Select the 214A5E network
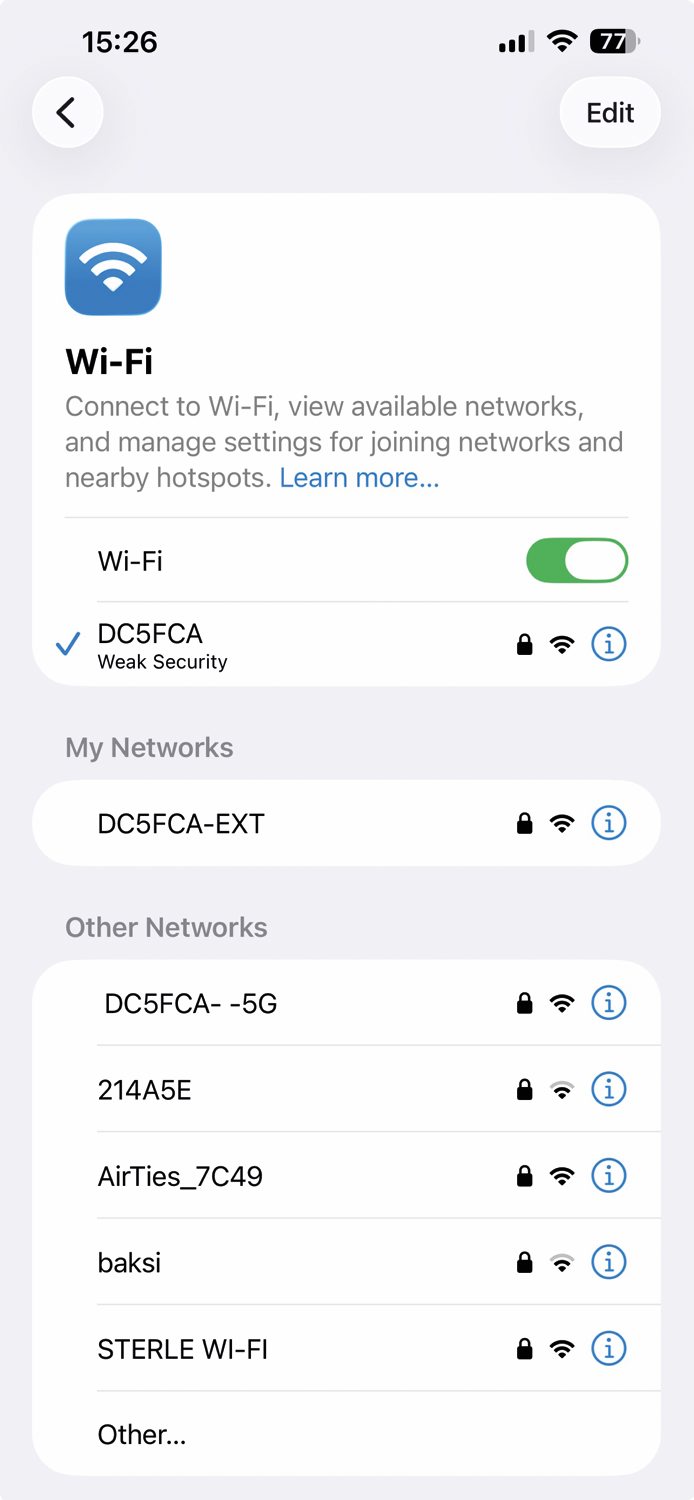Viewport: 694px width, 1500px height. point(347,1089)
